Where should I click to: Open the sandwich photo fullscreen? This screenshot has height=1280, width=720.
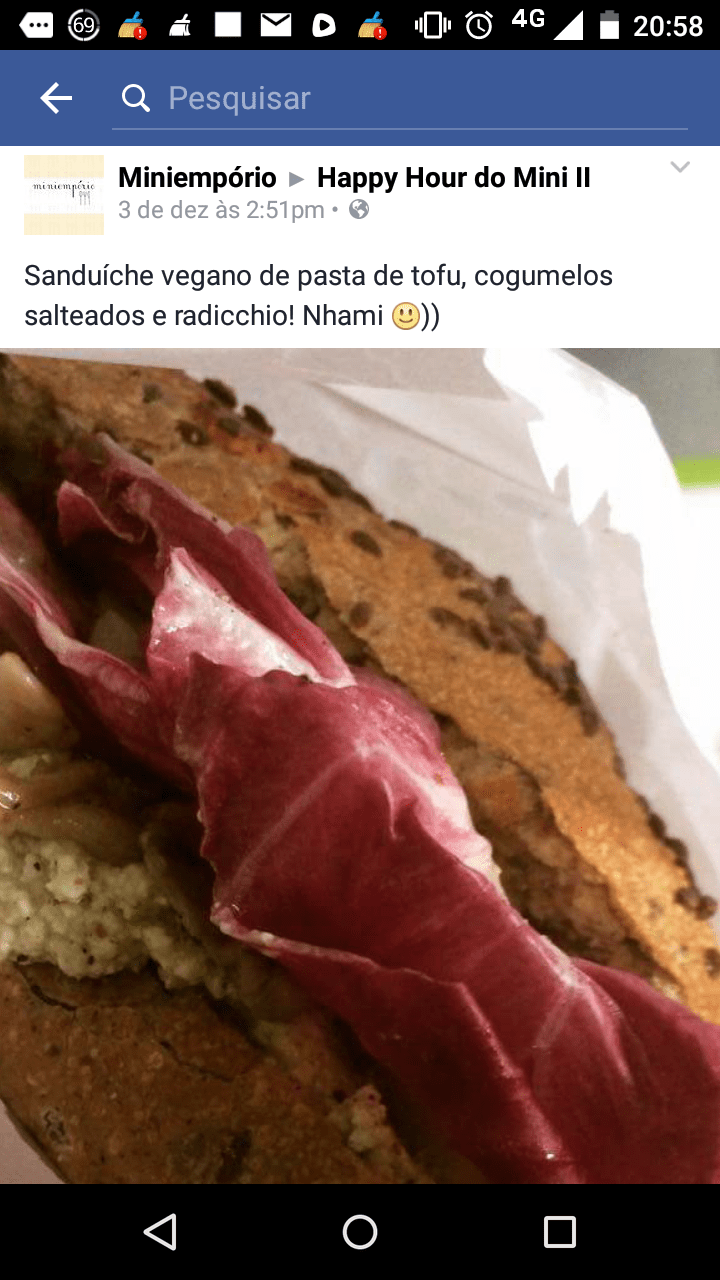[360, 765]
